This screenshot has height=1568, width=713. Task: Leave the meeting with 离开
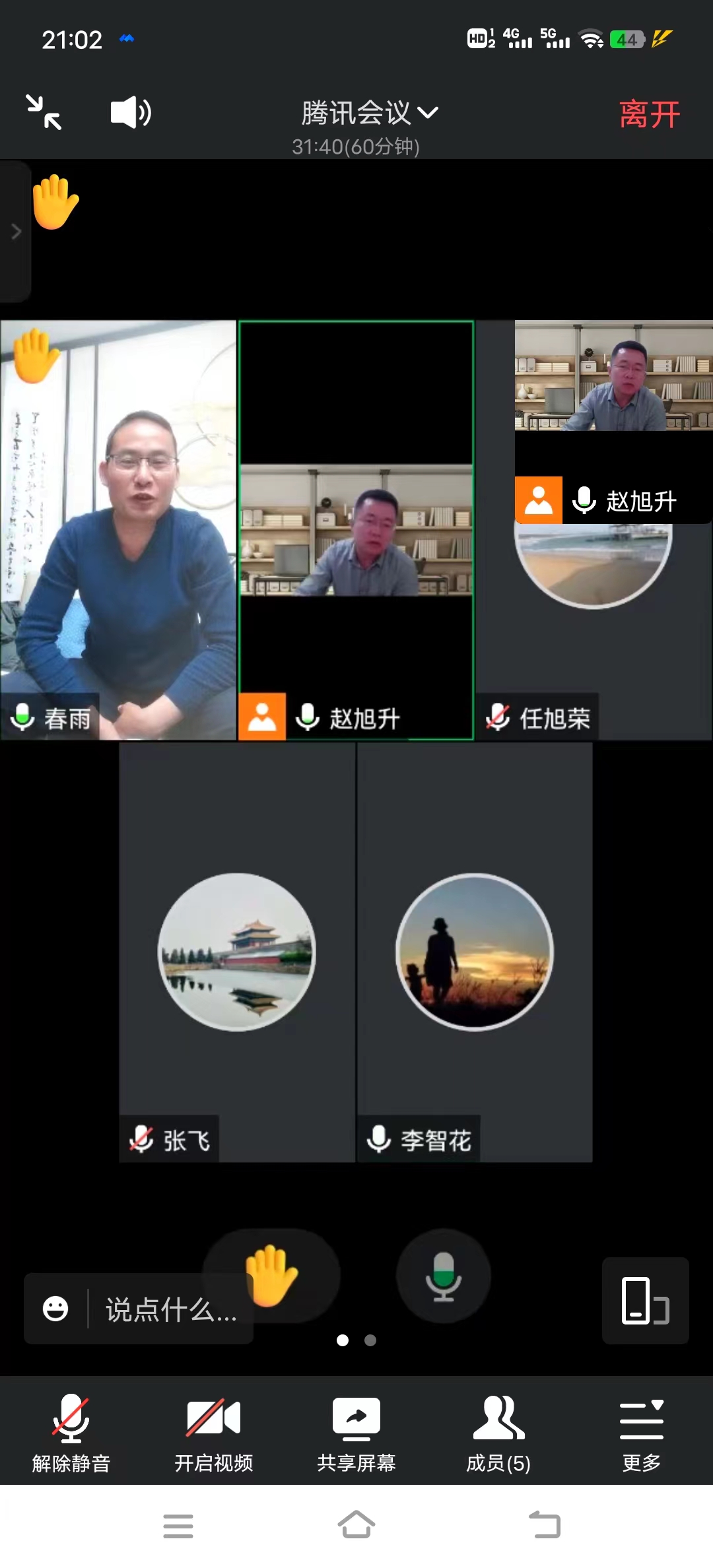pyautogui.click(x=649, y=115)
